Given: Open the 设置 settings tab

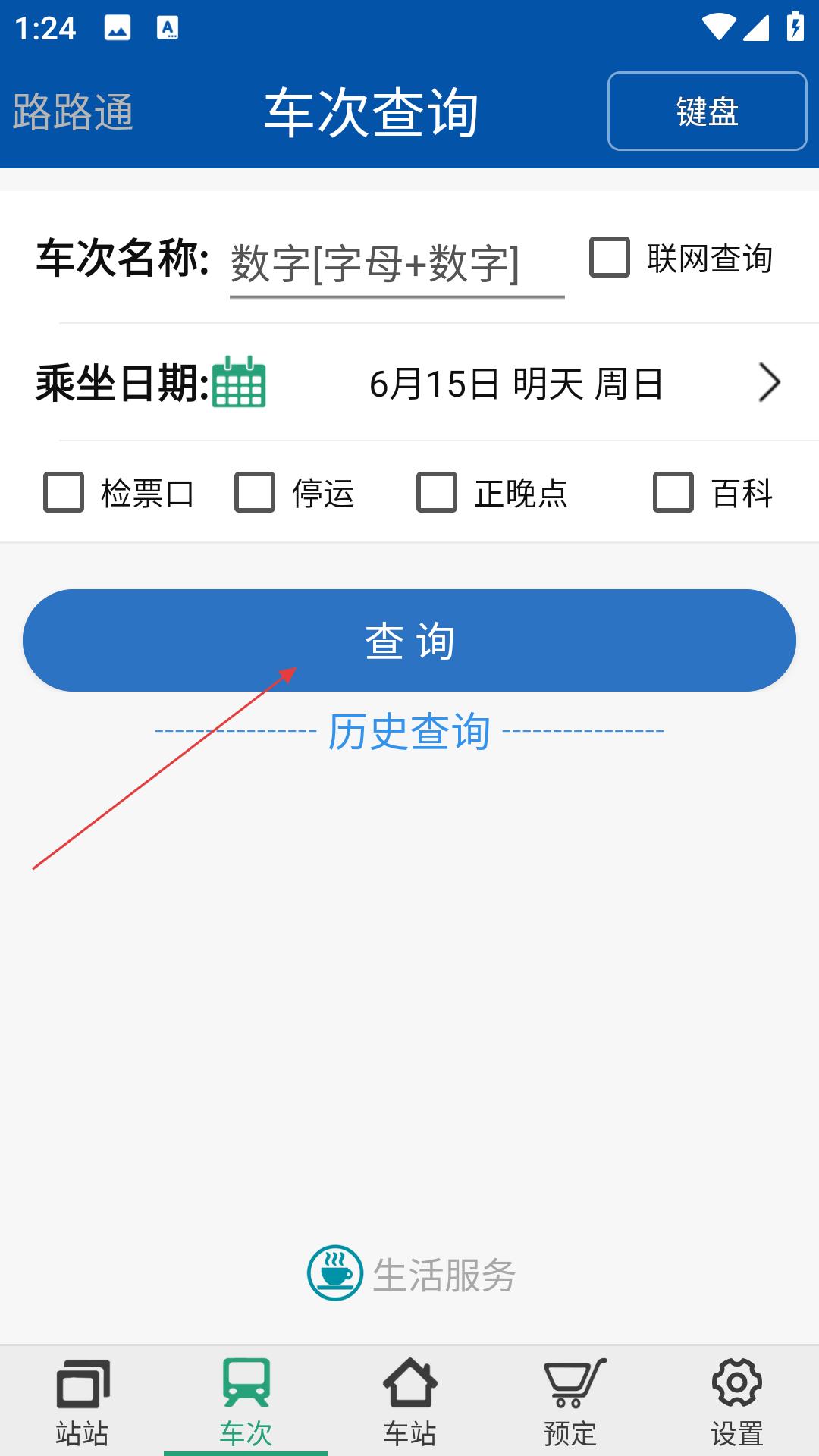Looking at the screenshot, I should 737,1401.
